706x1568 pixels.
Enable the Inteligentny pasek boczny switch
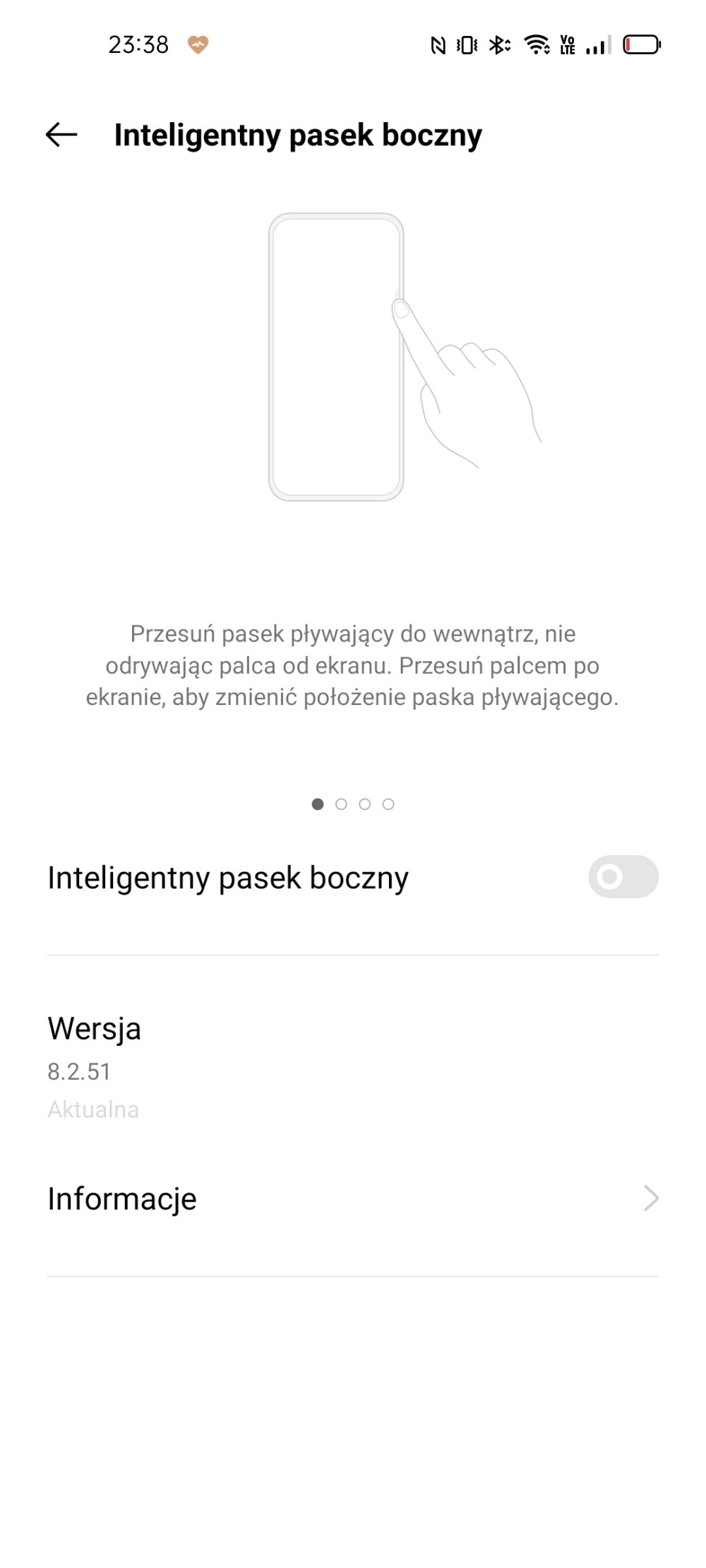(623, 877)
